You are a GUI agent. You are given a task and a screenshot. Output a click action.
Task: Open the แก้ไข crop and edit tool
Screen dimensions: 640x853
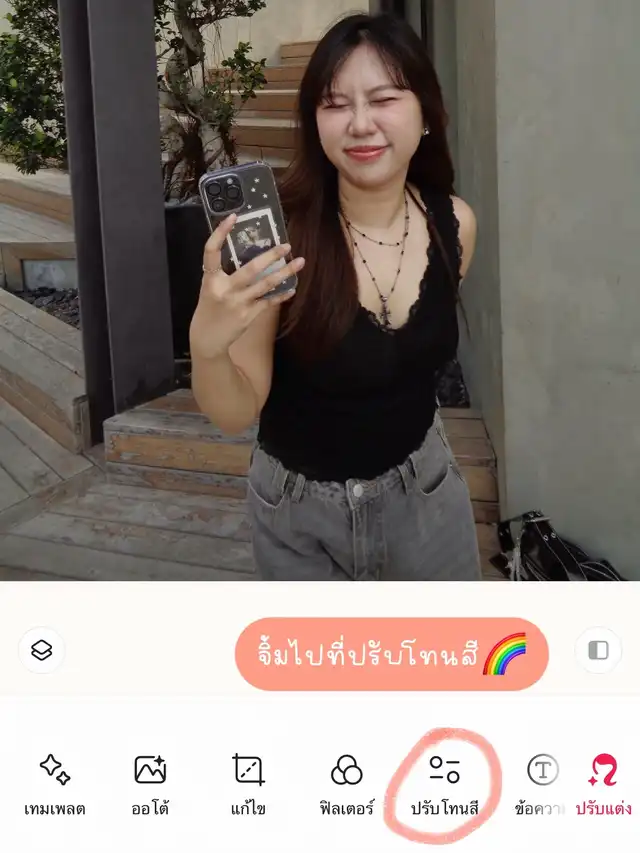coord(248,785)
